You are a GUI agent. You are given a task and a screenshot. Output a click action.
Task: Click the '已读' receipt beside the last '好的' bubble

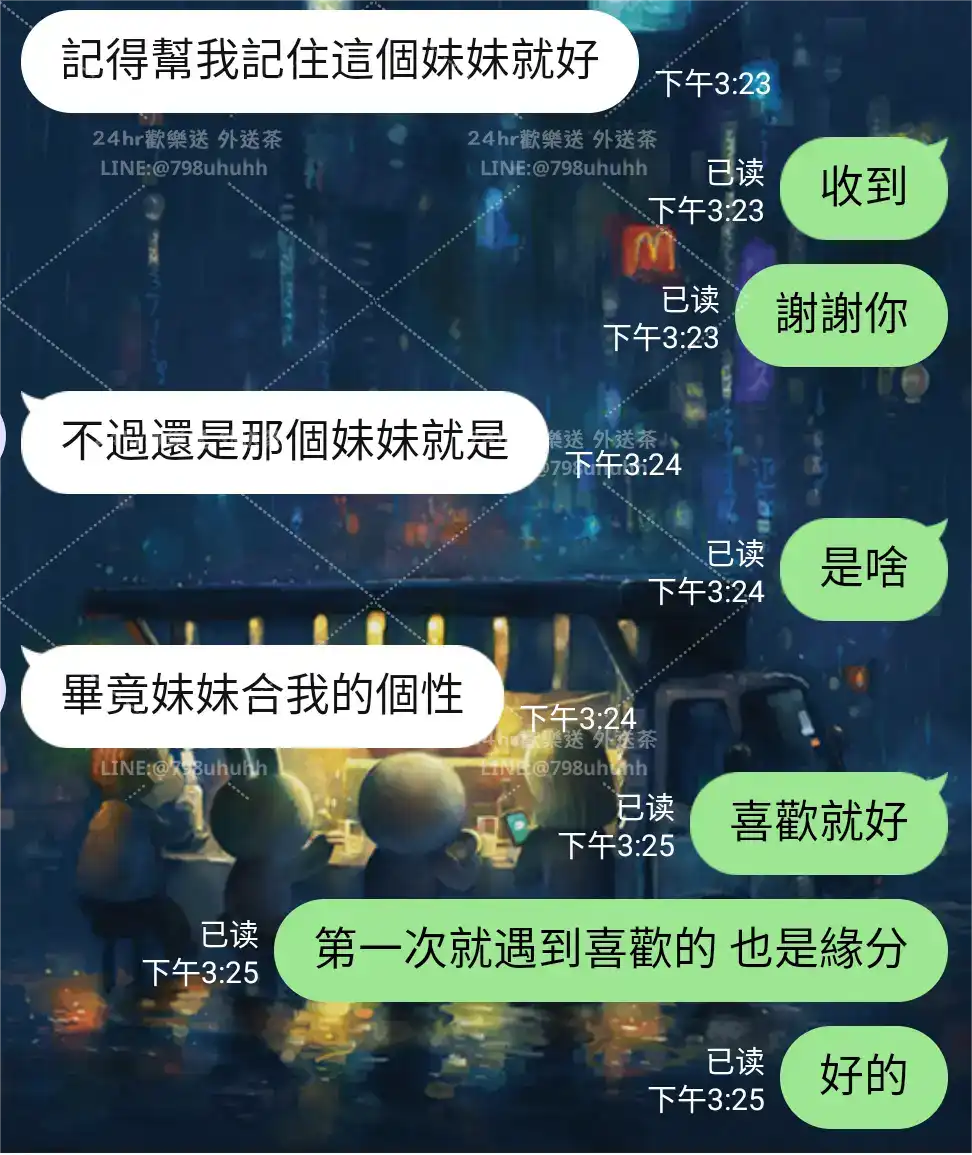point(738,1061)
